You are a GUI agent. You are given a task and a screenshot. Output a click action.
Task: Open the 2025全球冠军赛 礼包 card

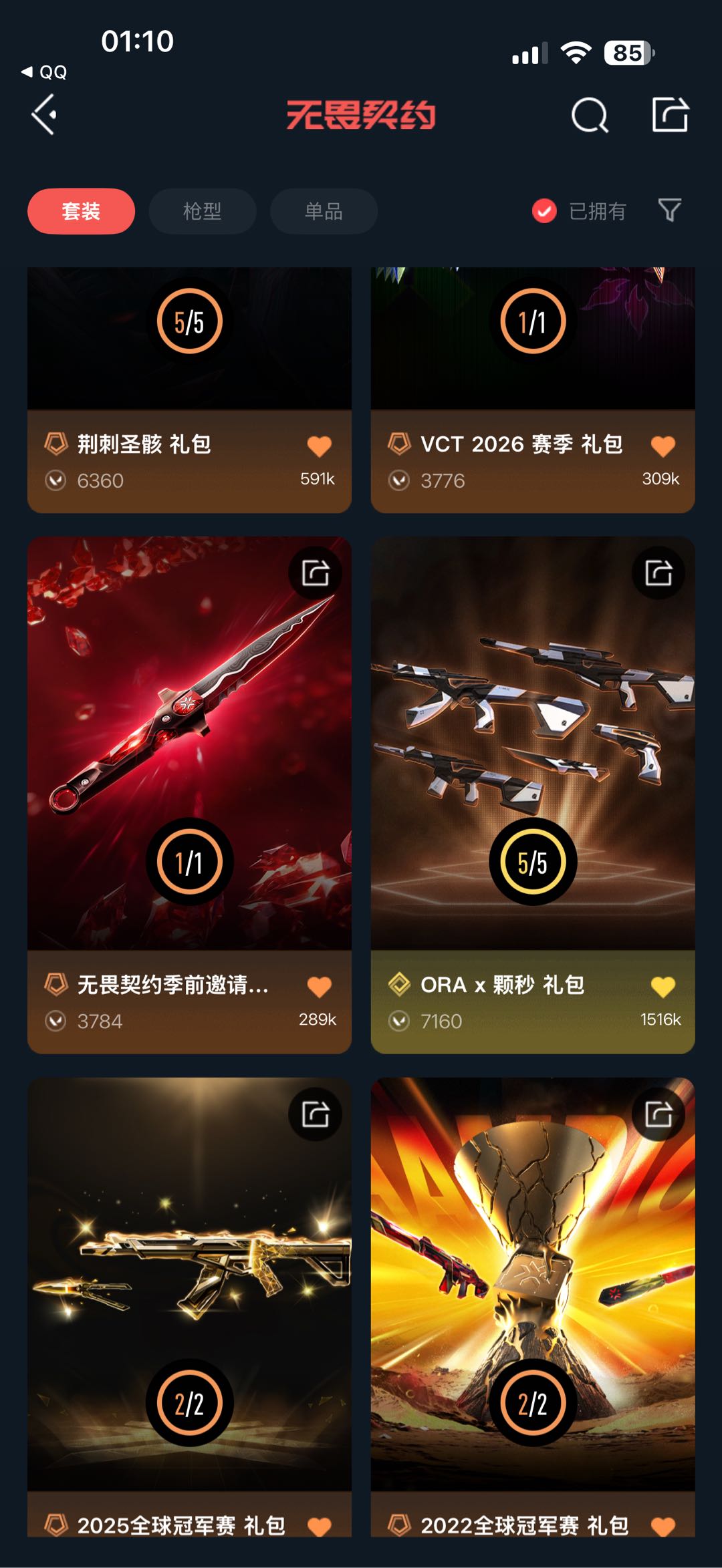pos(189,1307)
